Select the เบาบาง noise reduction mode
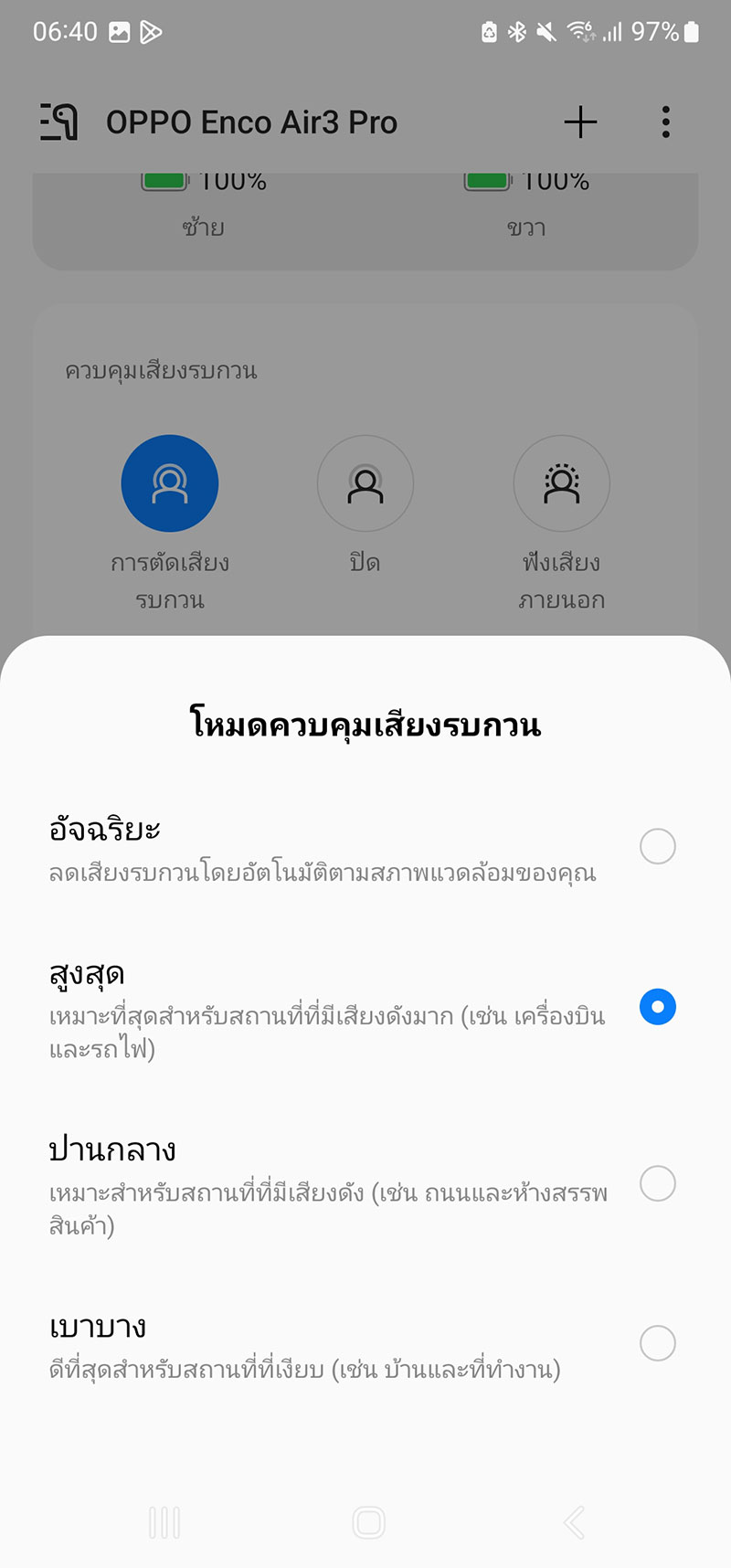Screen dimensions: 731x1568 tap(657, 1343)
